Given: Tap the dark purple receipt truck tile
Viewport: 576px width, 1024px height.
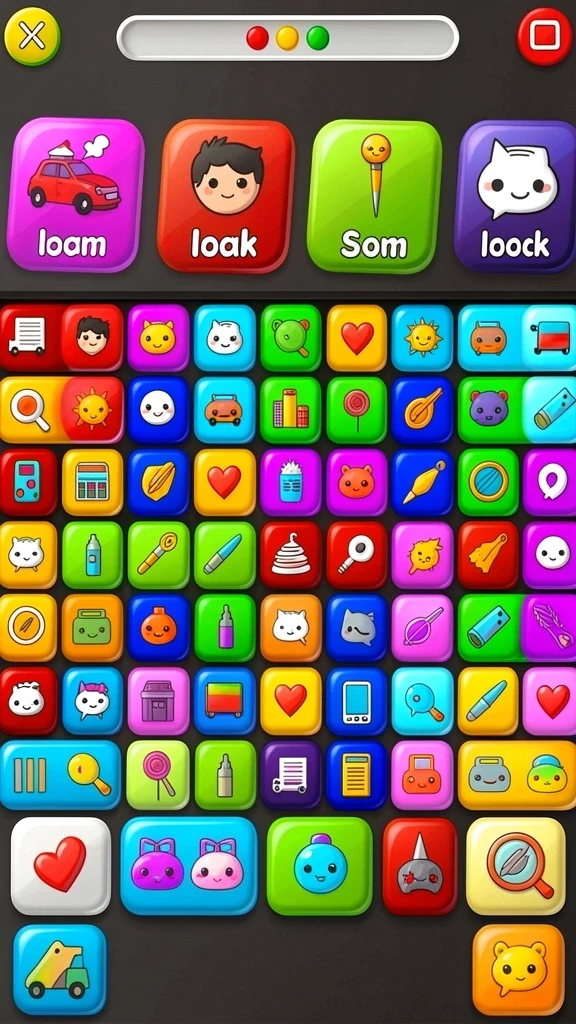Looking at the screenshot, I should tap(291, 775).
